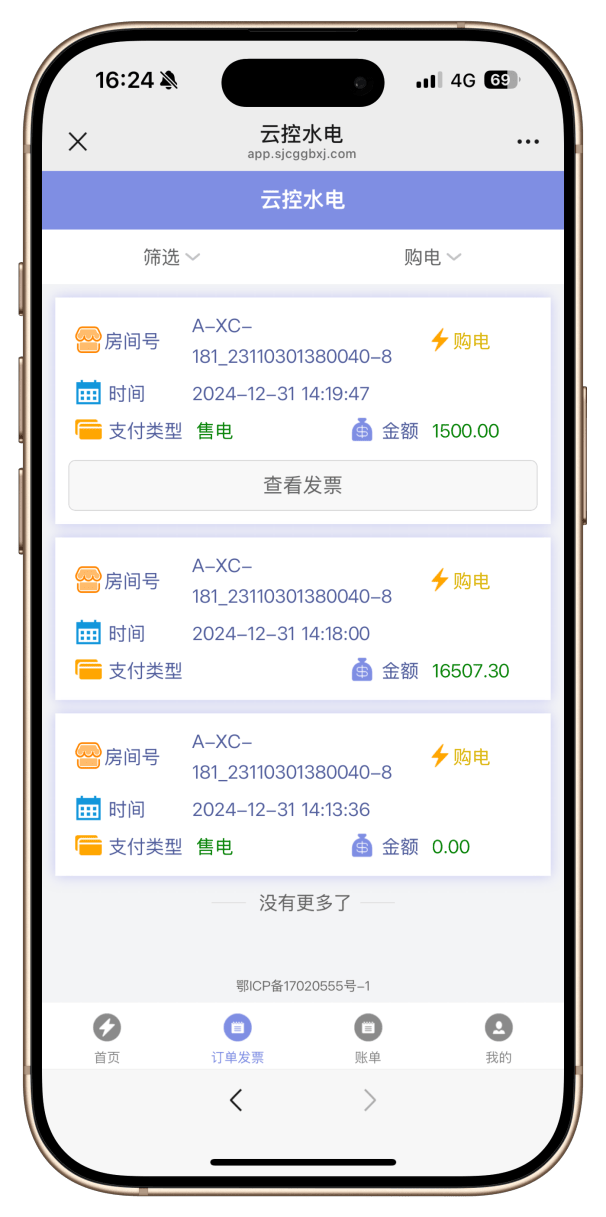Expand the 筛选 filter dropdown
Screen dimensions: 606x1217
pyautogui.click(x=172, y=258)
